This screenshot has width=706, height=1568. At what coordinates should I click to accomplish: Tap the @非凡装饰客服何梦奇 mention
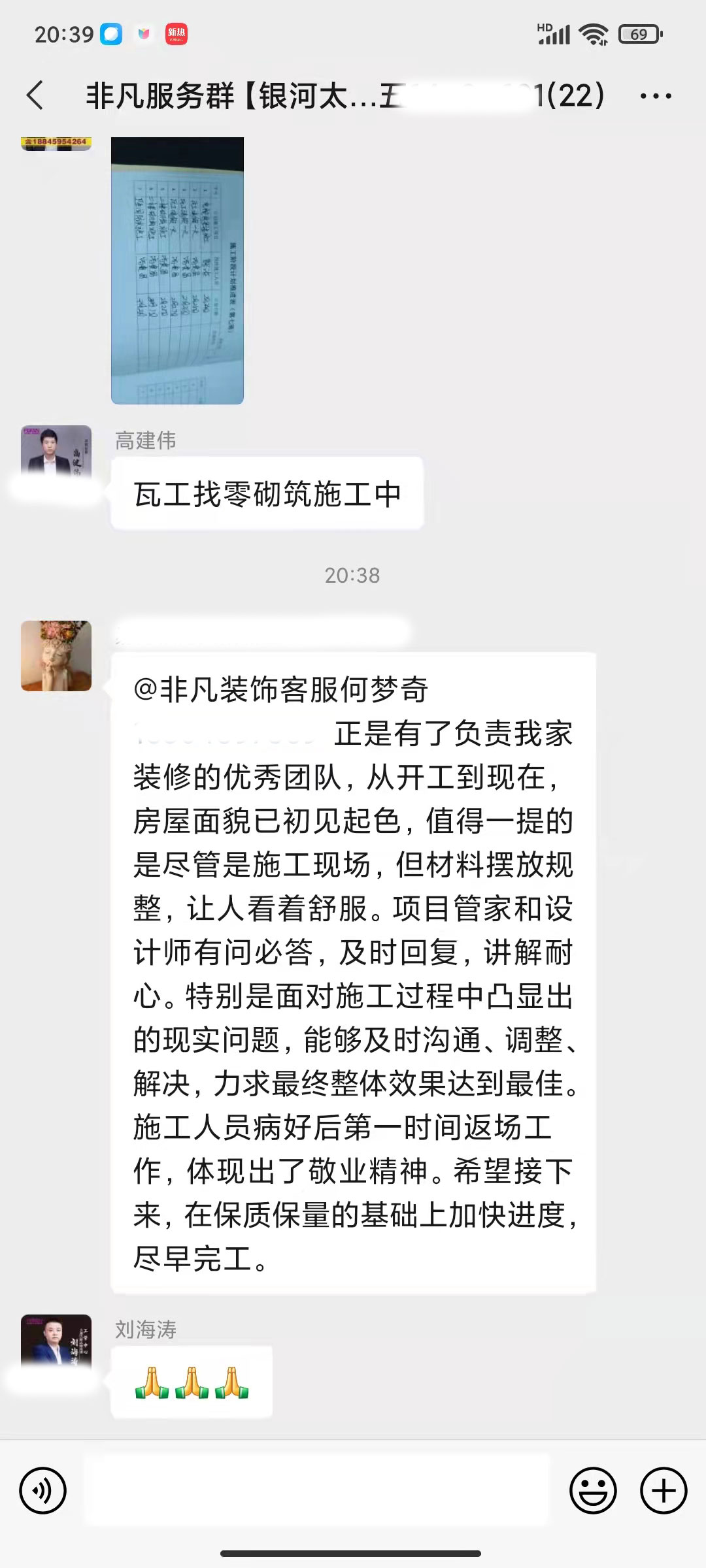tap(281, 690)
